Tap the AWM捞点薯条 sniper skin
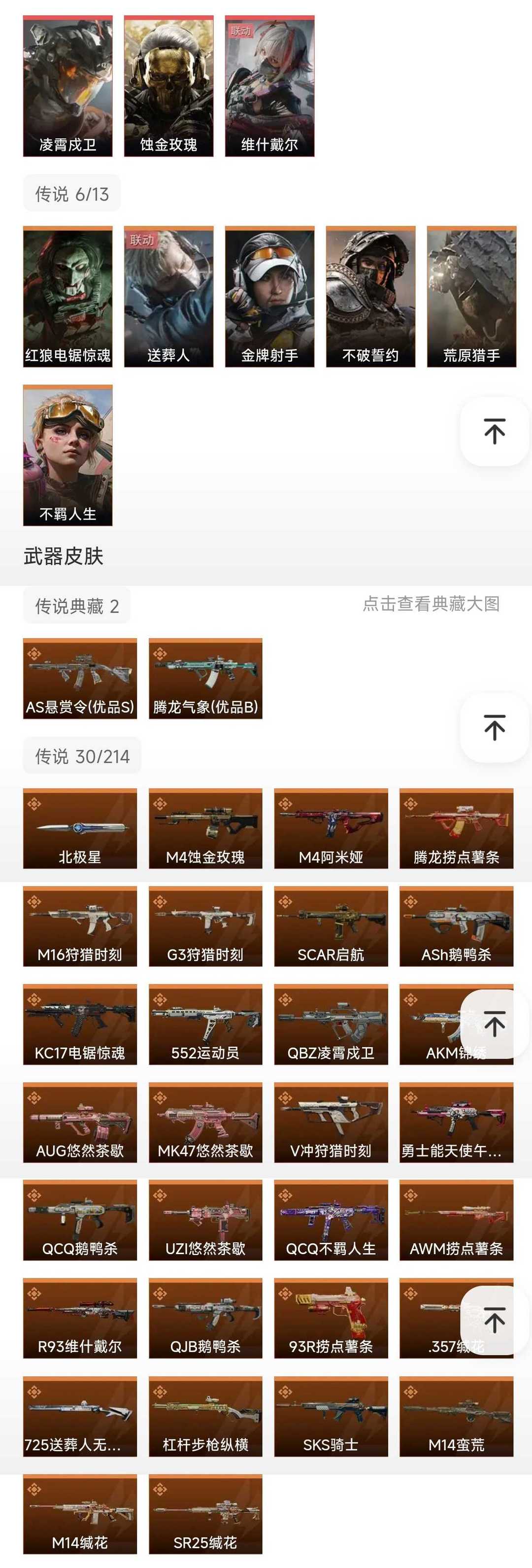 pos(456,1220)
